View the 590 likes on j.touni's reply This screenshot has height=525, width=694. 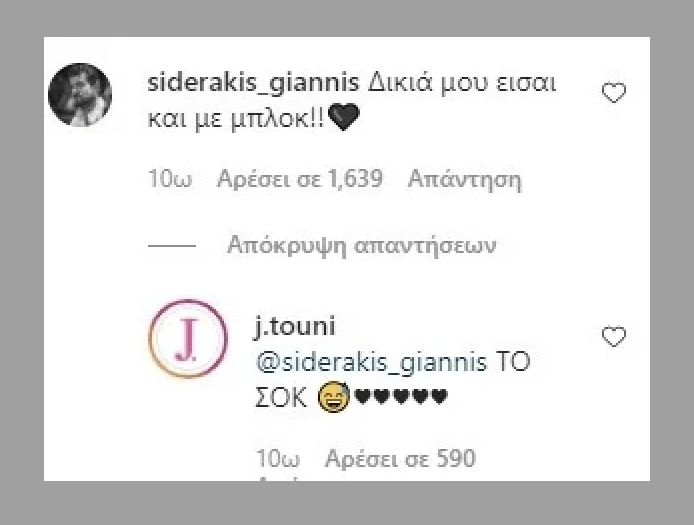click(399, 459)
